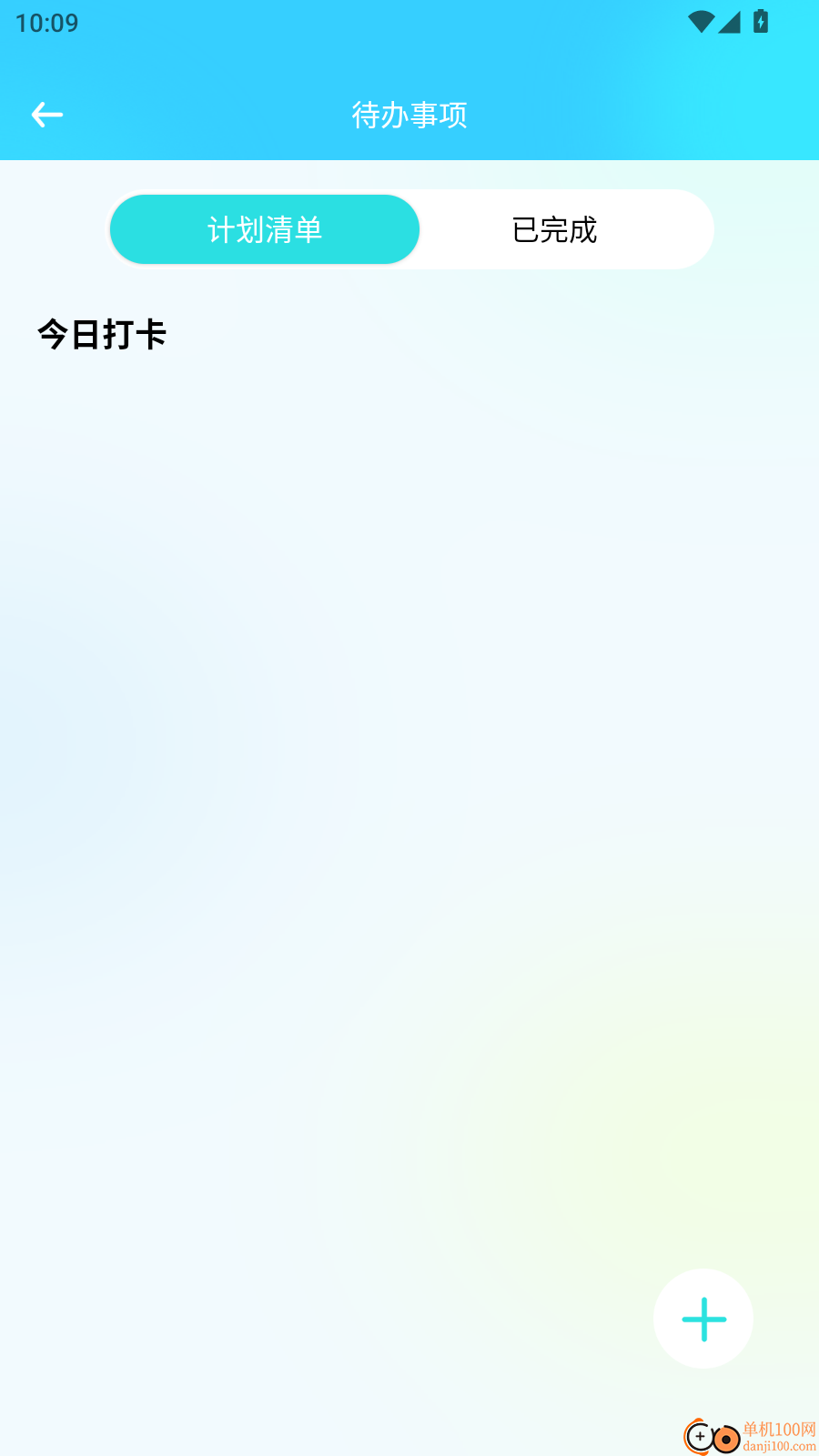Tap the floating action button near bottom right
The image size is (819, 1456).
703,1319
